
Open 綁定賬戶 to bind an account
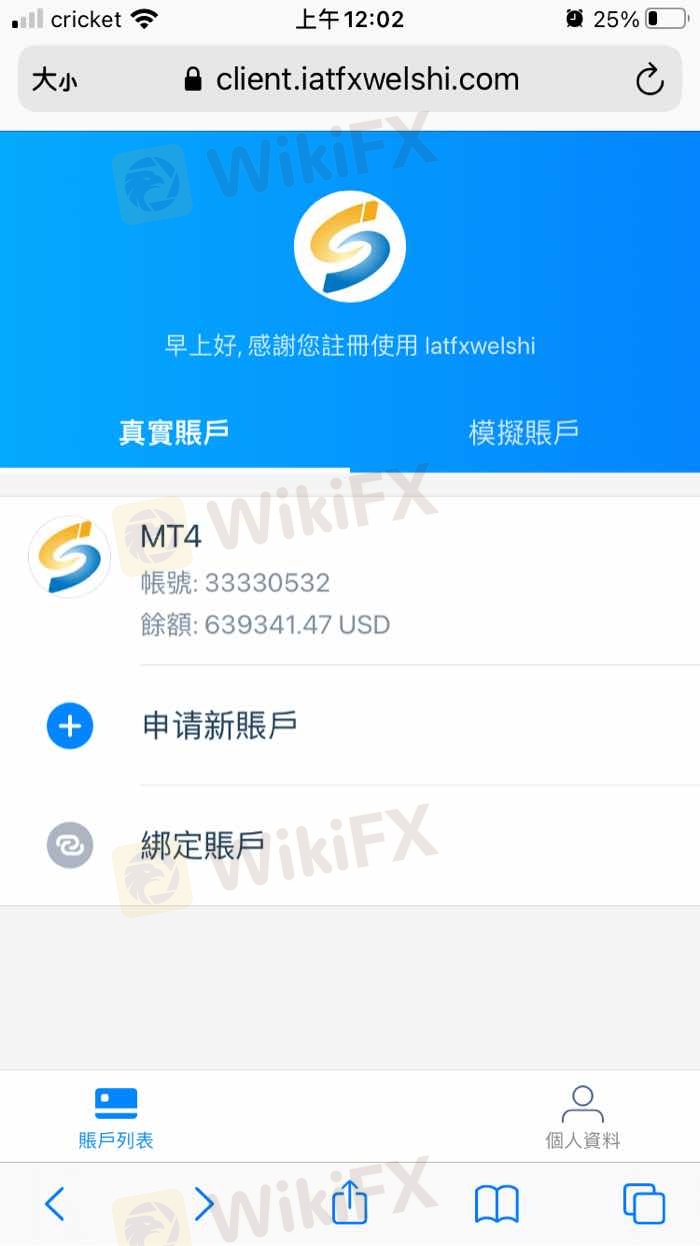pyautogui.click(x=204, y=846)
